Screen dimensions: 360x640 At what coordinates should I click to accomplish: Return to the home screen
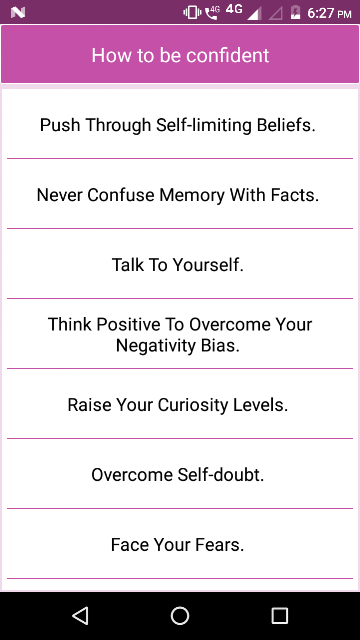tap(180, 616)
